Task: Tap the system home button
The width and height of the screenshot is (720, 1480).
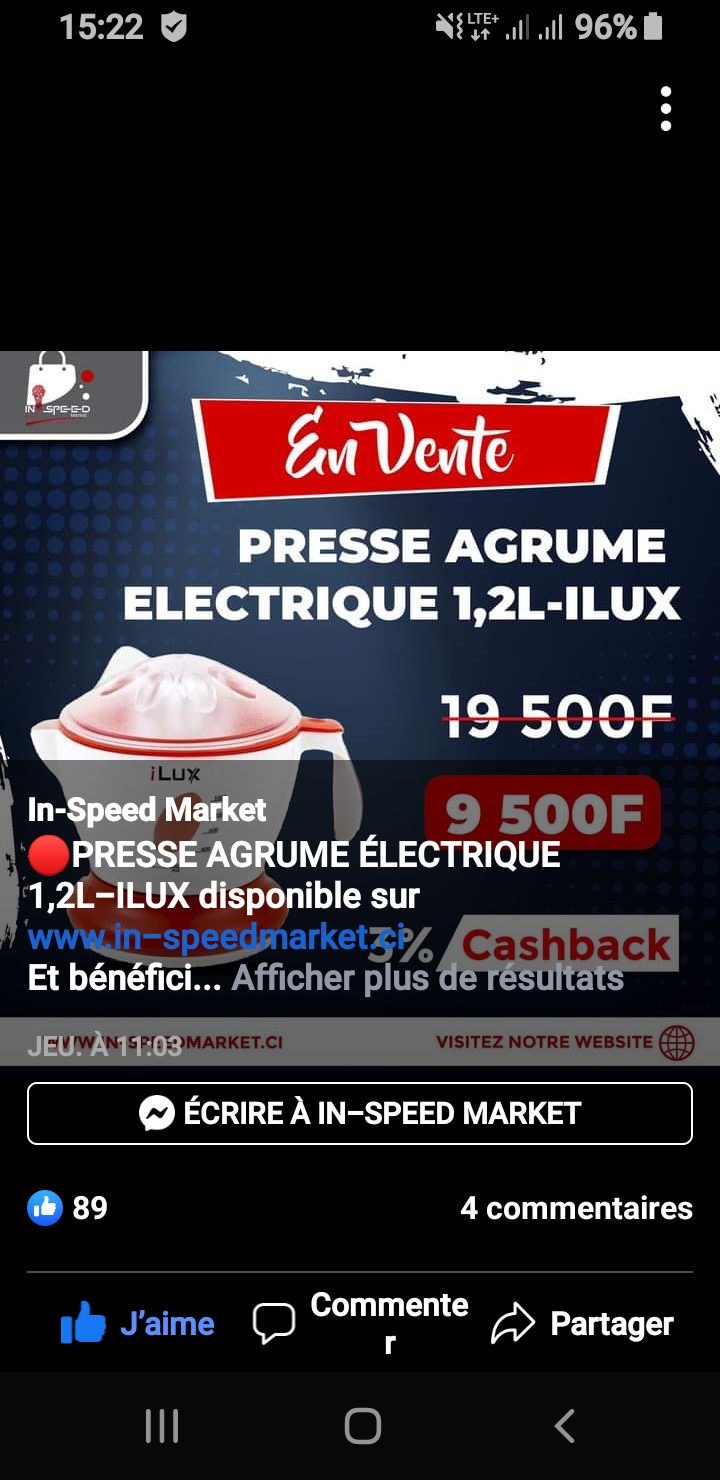Action: [x=362, y=1426]
